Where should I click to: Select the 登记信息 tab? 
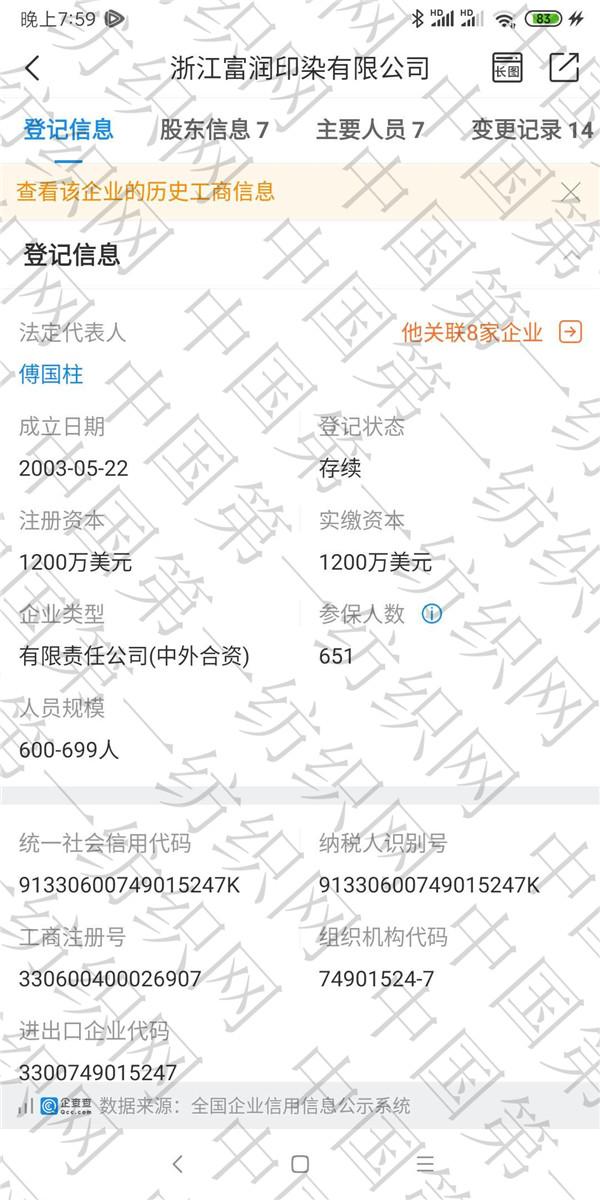pyautogui.click(x=68, y=129)
